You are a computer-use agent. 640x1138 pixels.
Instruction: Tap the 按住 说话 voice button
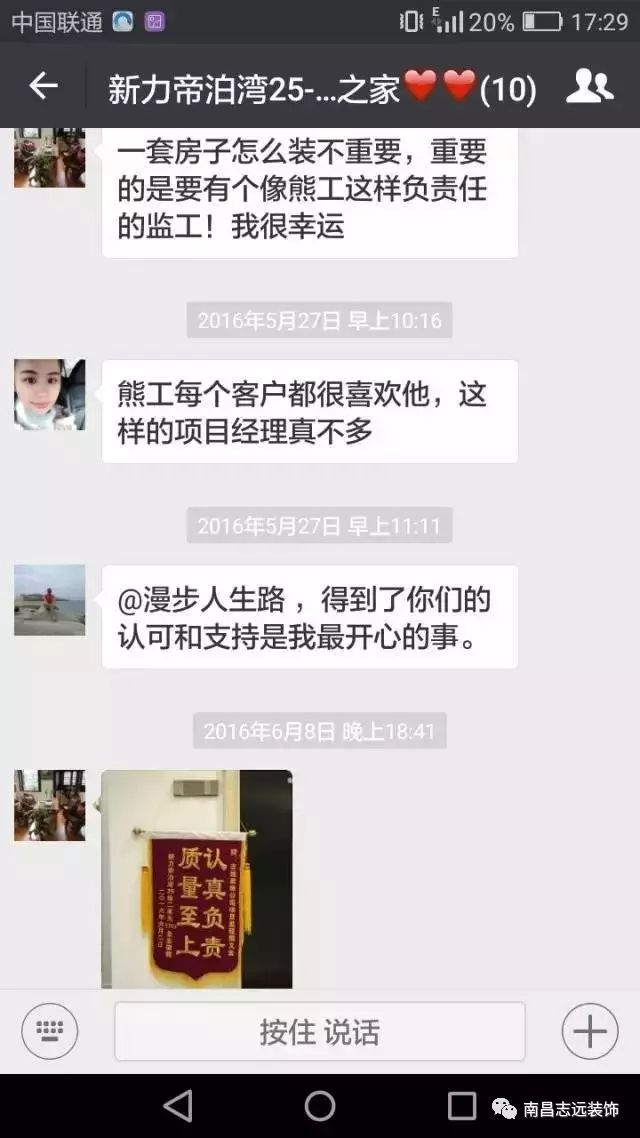[x=319, y=1031]
